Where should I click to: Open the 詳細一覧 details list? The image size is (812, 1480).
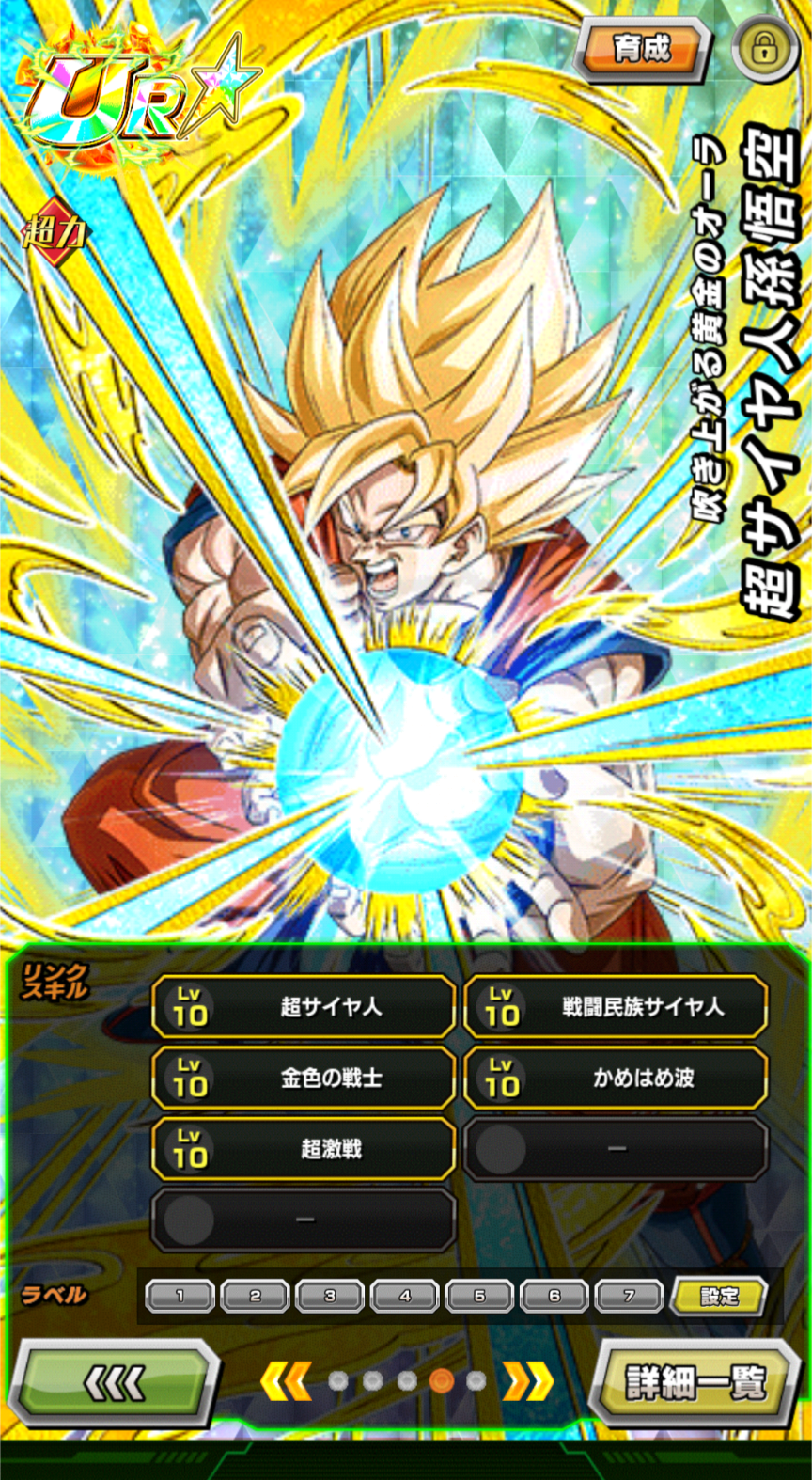pos(696,1383)
